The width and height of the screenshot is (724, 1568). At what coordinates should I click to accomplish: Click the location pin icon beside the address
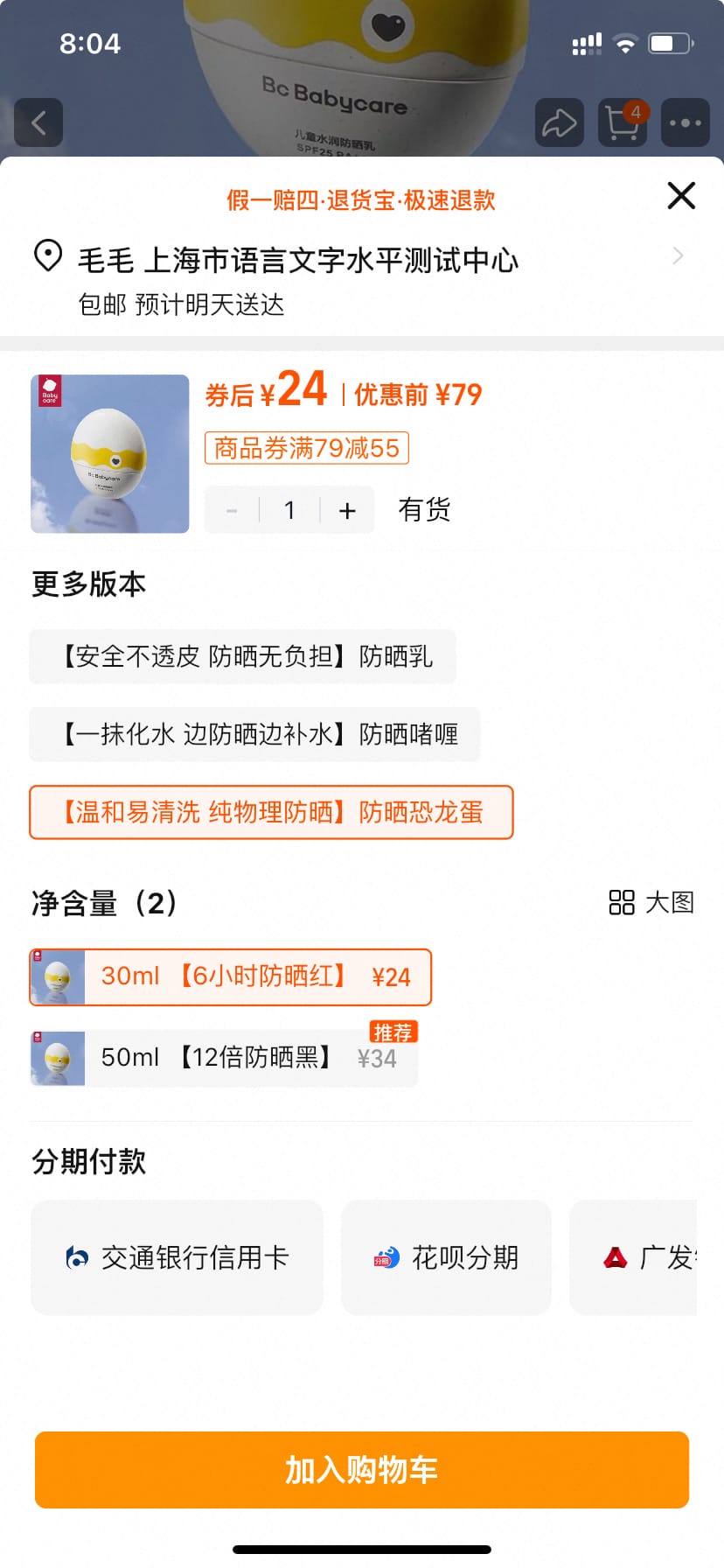(x=48, y=256)
